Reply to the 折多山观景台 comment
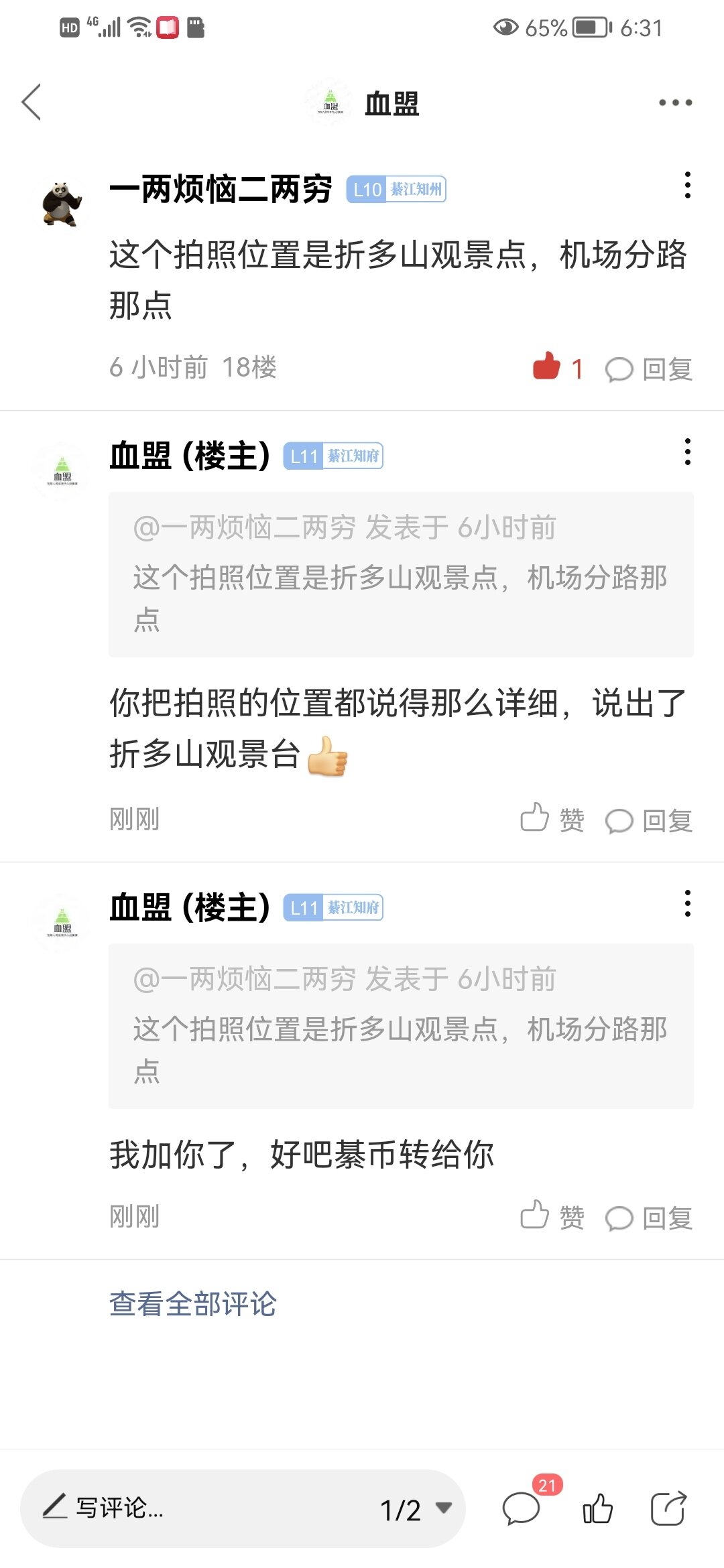 (x=649, y=820)
